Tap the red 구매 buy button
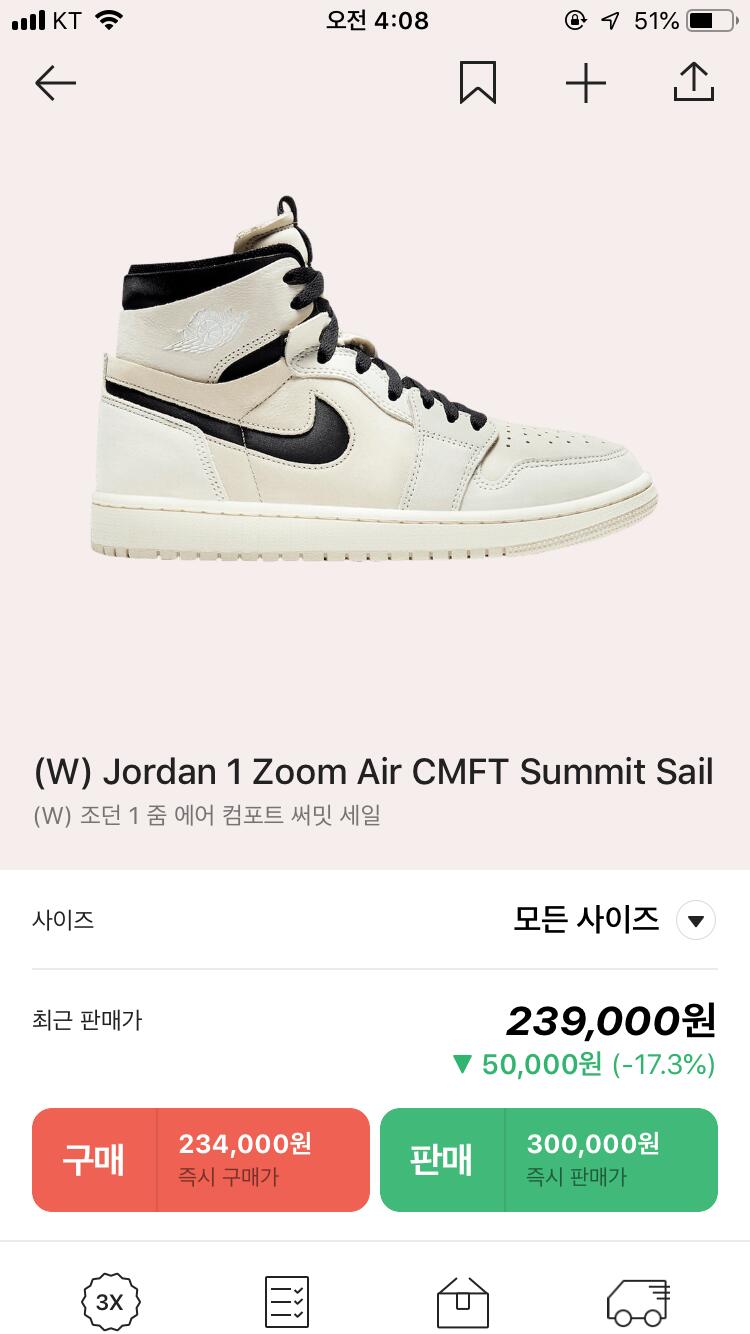Viewport: 750px width, 1334px height. (200, 1159)
